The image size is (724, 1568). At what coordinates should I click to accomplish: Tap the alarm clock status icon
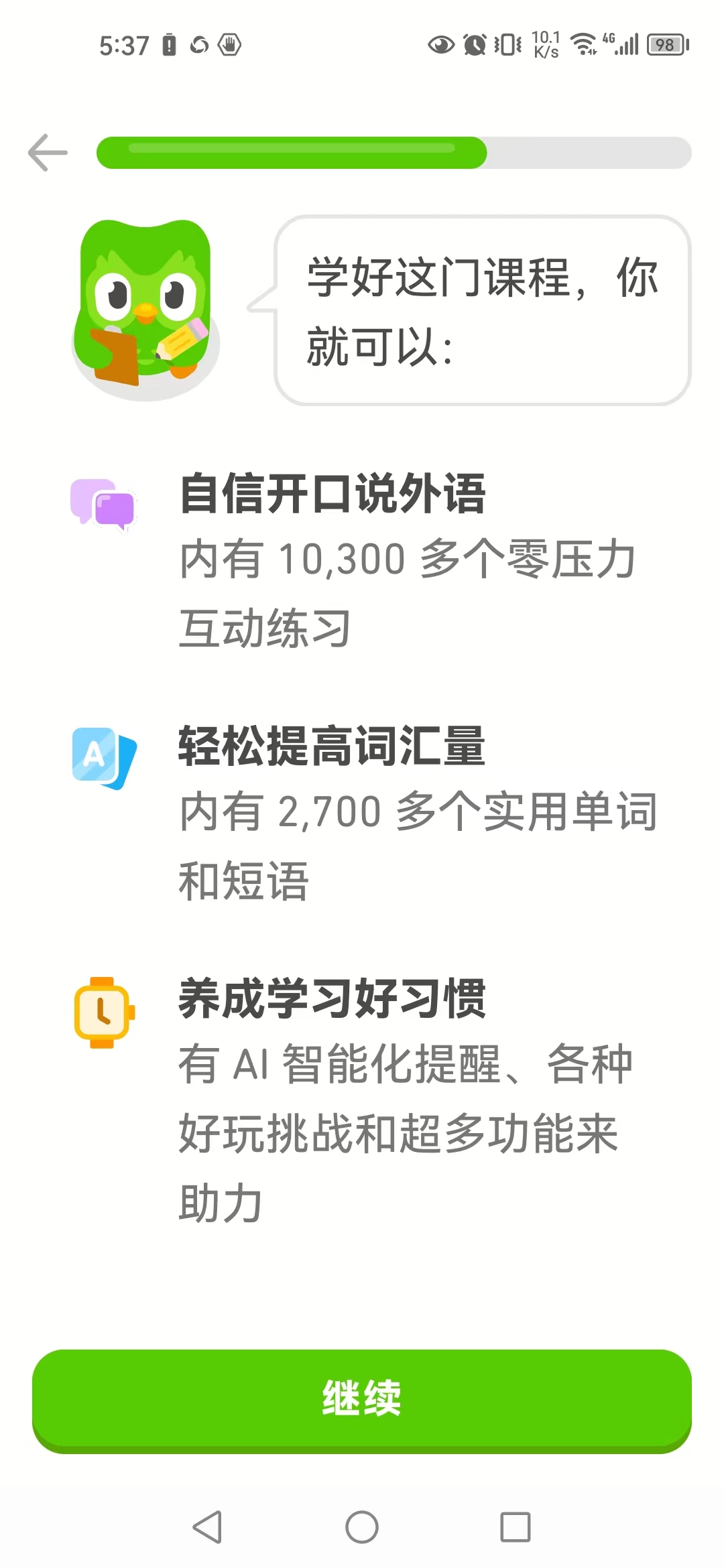tap(473, 46)
